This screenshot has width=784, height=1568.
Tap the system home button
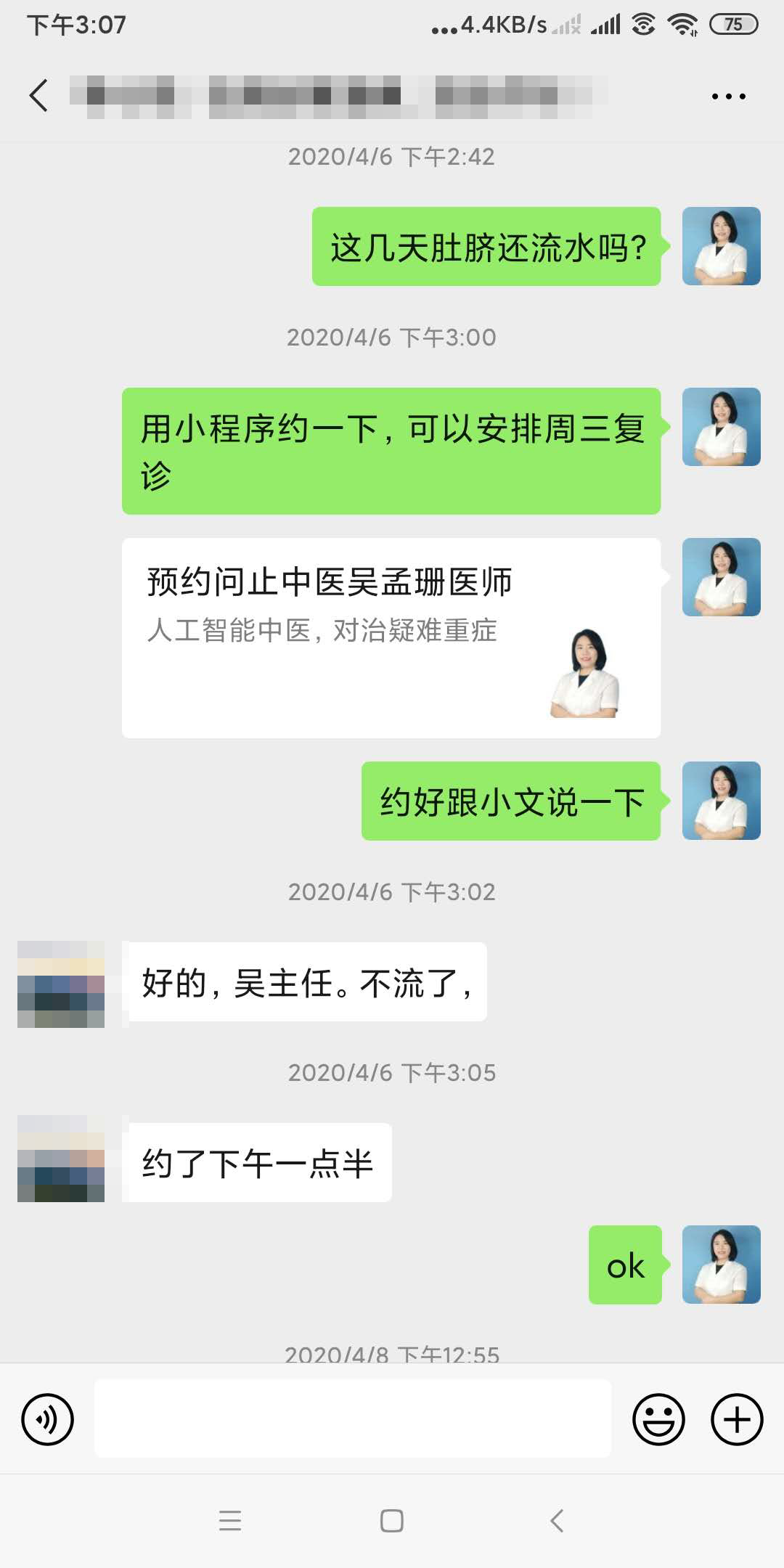(x=392, y=1520)
